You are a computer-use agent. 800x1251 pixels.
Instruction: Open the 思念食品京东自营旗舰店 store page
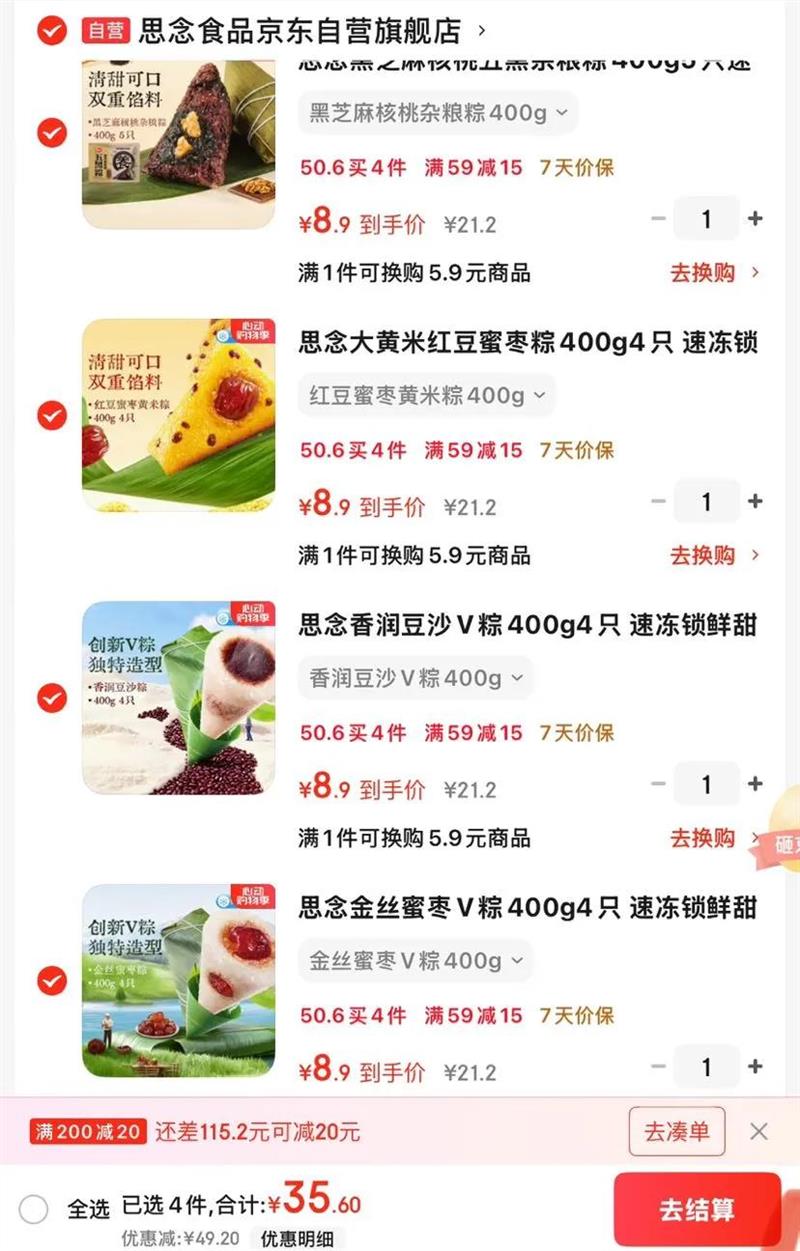pyautogui.click(x=299, y=31)
